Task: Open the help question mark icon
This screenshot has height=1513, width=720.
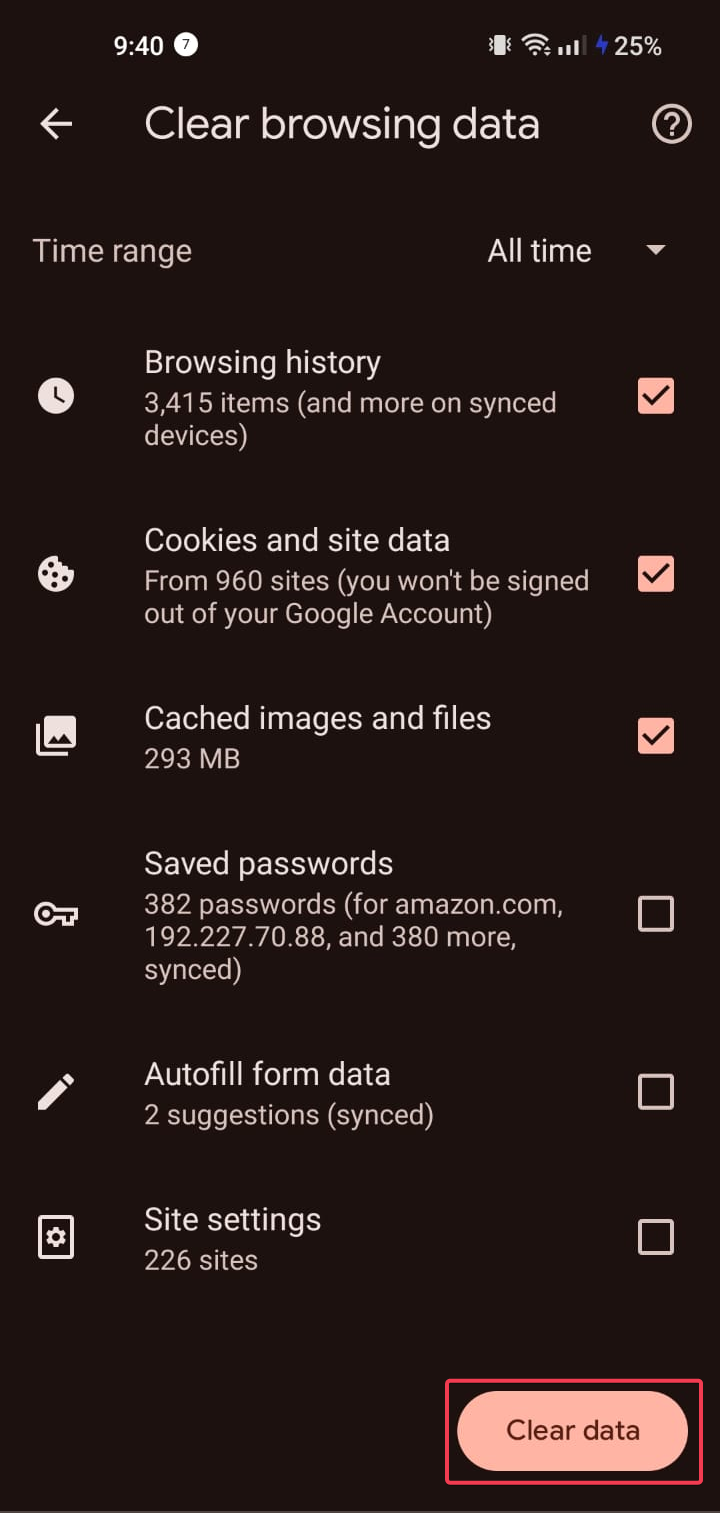Action: [x=671, y=125]
